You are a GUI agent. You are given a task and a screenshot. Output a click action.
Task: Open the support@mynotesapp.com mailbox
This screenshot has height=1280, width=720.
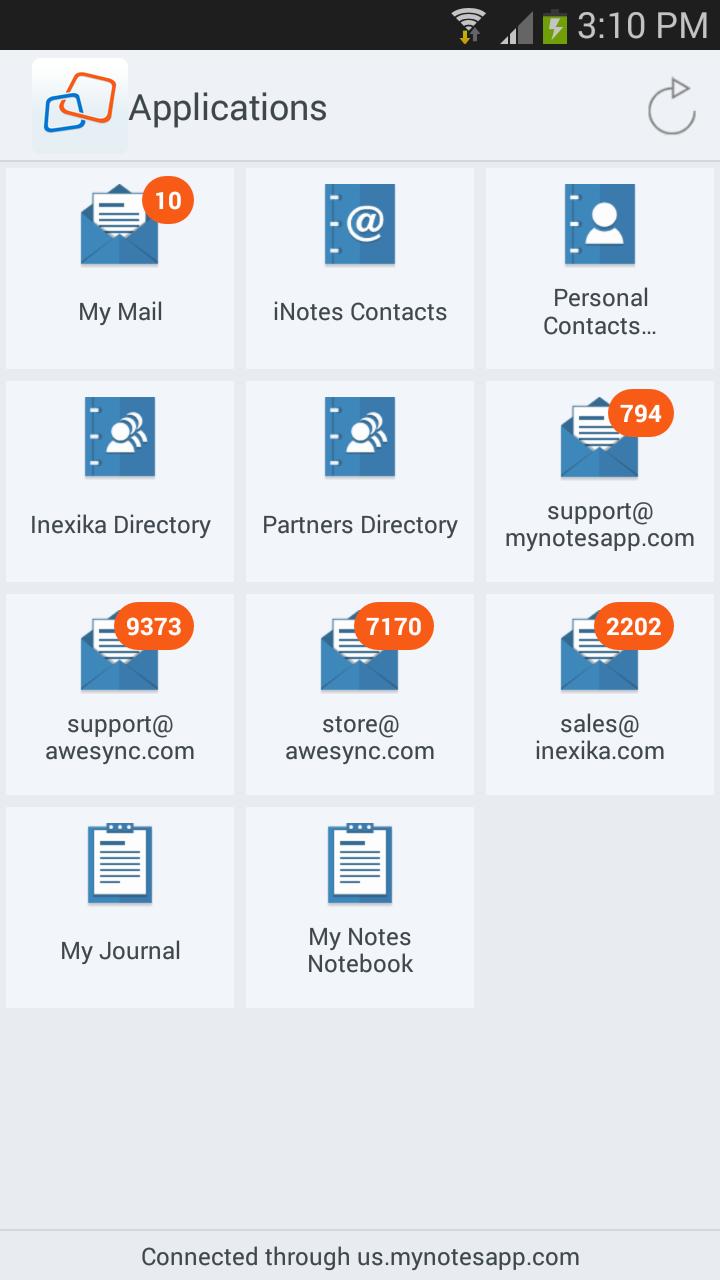point(600,481)
